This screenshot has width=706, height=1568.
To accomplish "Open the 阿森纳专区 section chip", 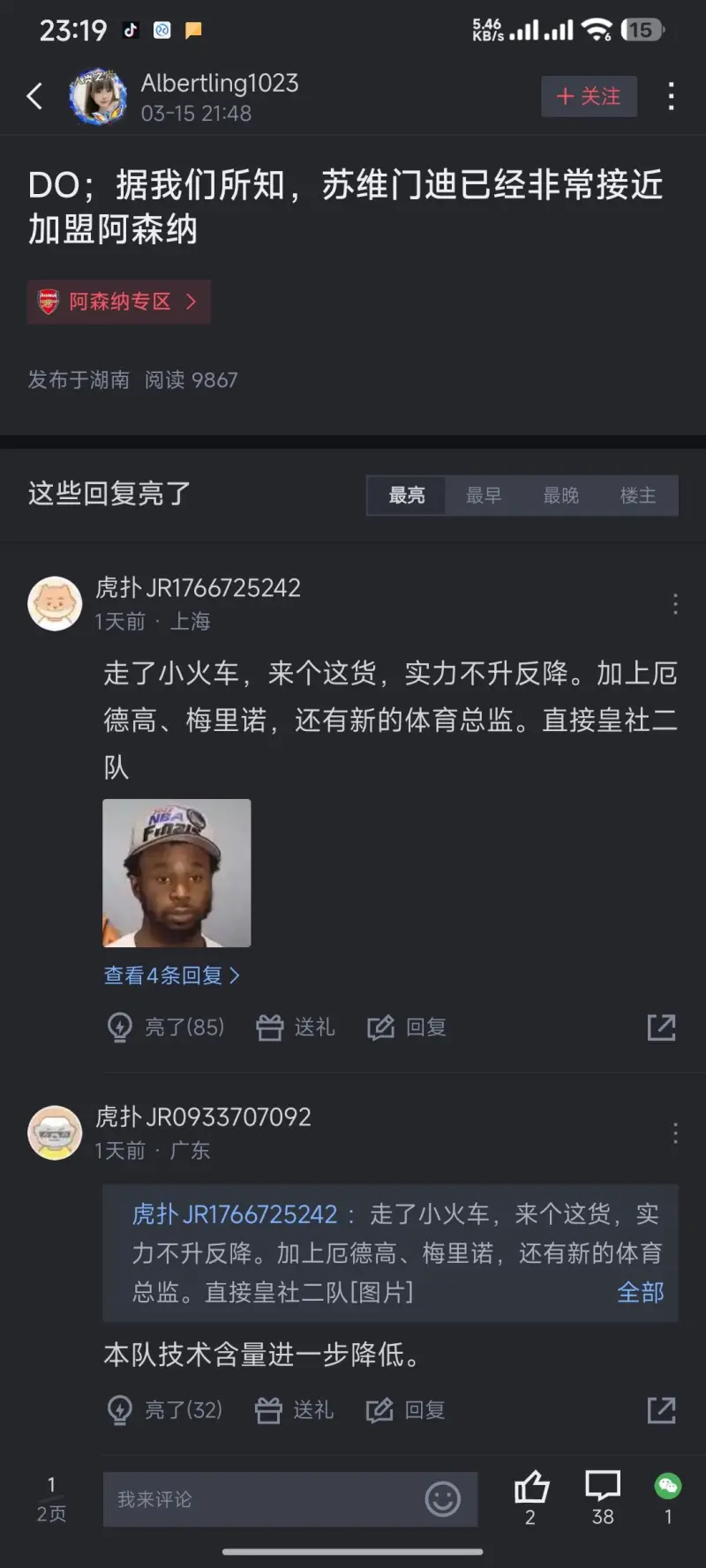I will tap(119, 302).
